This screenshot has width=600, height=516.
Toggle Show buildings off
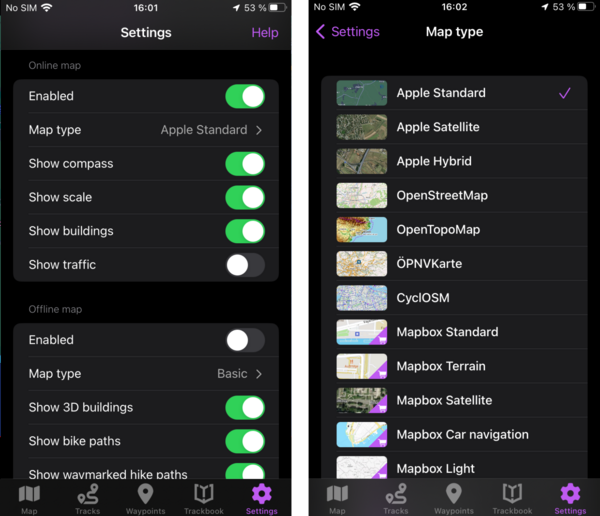click(245, 231)
